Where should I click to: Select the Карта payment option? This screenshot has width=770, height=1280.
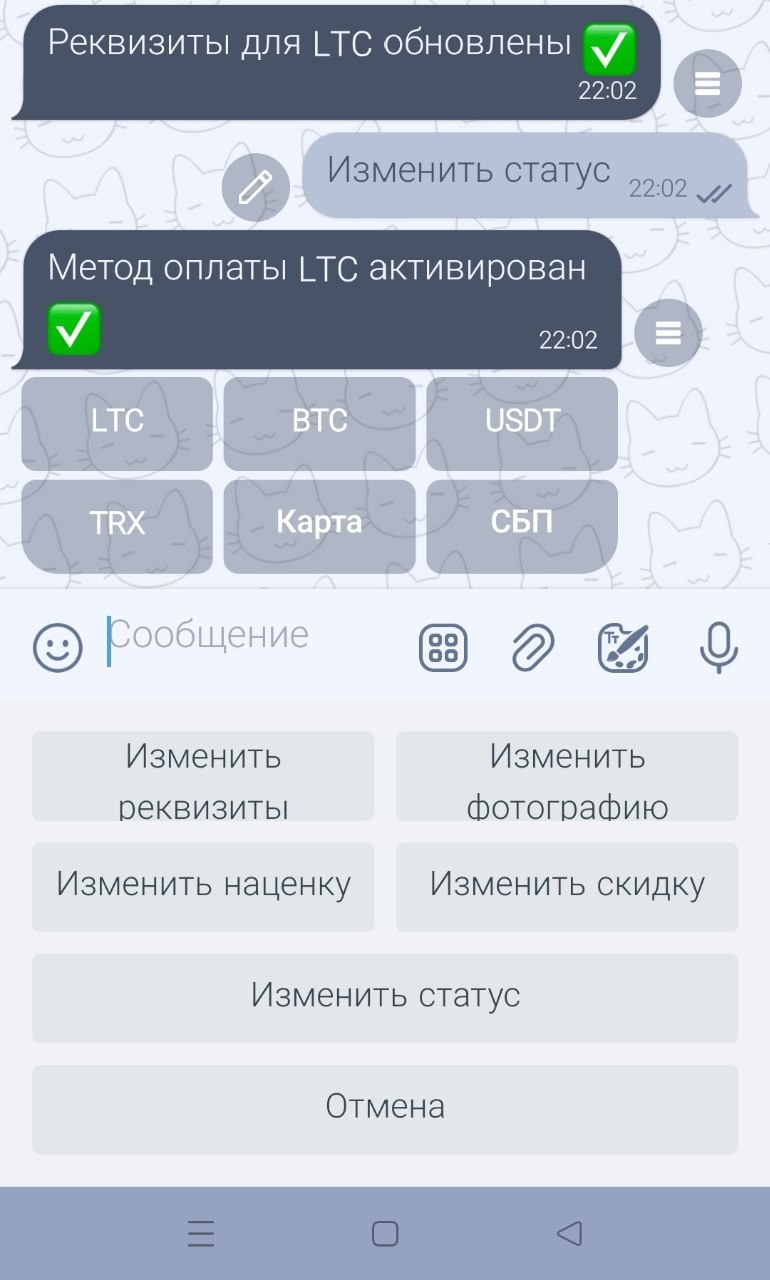[319, 524]
